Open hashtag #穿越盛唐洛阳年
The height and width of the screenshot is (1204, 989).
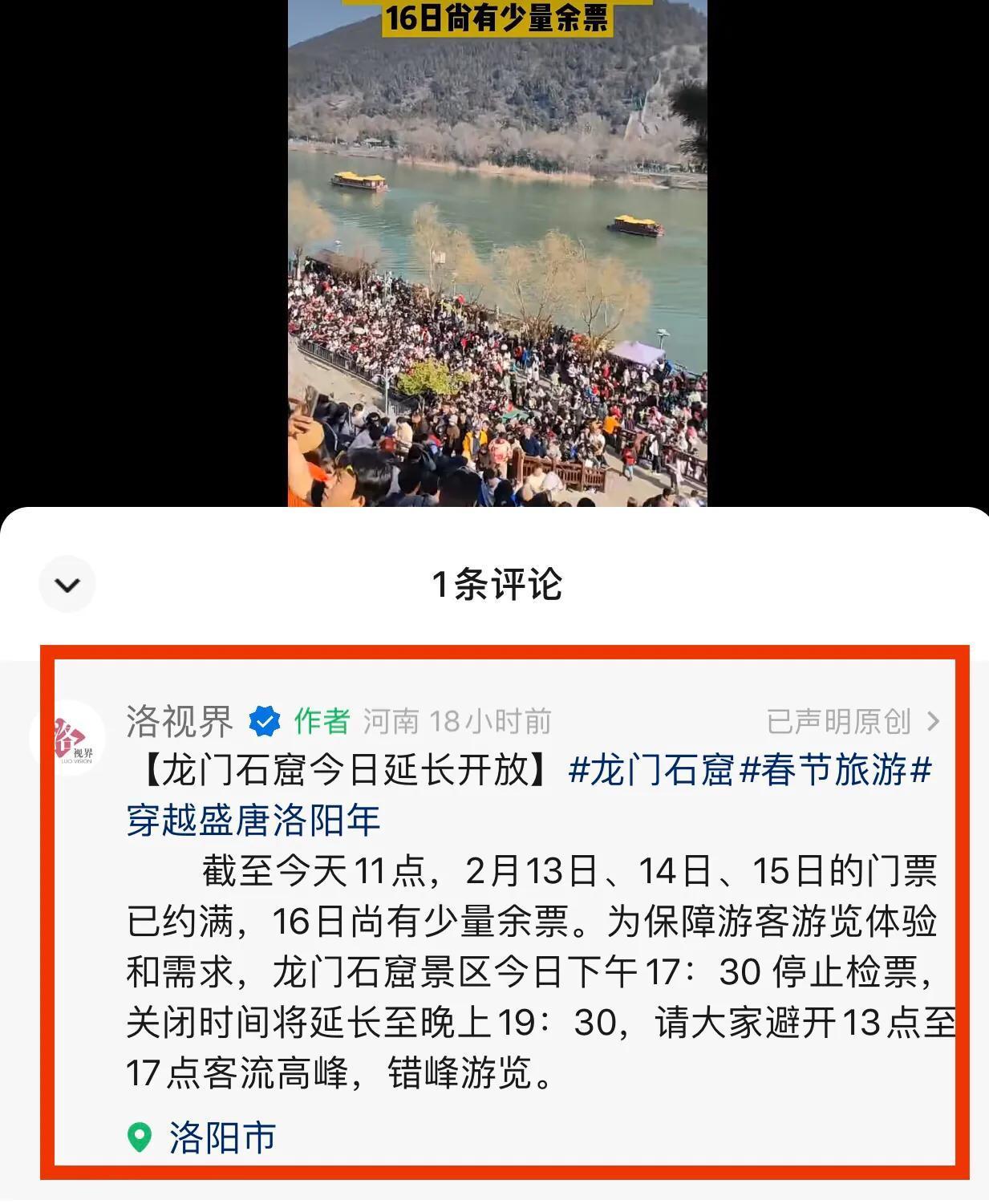tap(253, 821)
